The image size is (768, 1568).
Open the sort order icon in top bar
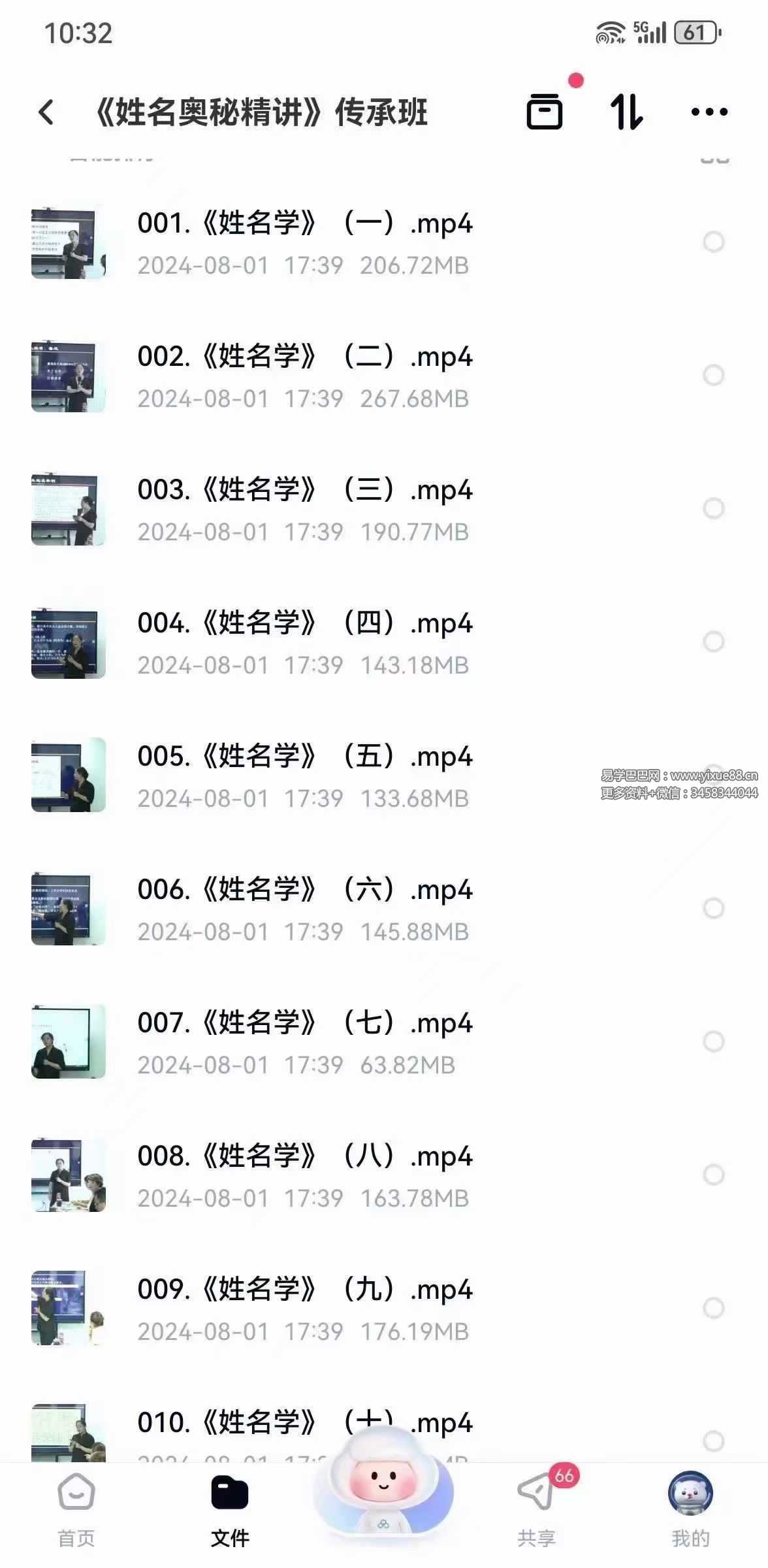pos(628,112)
